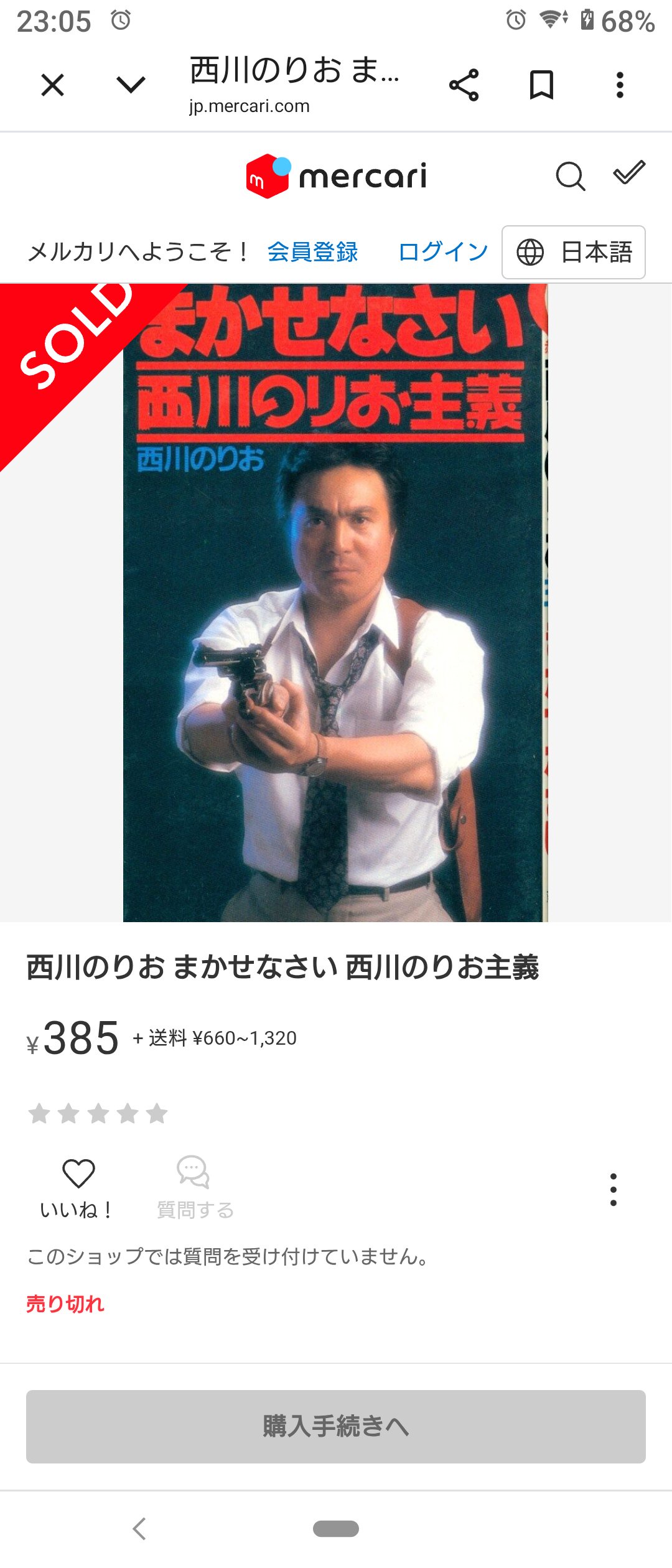
Task: Go back with the system back arrow
Action: coord(139,1528)
